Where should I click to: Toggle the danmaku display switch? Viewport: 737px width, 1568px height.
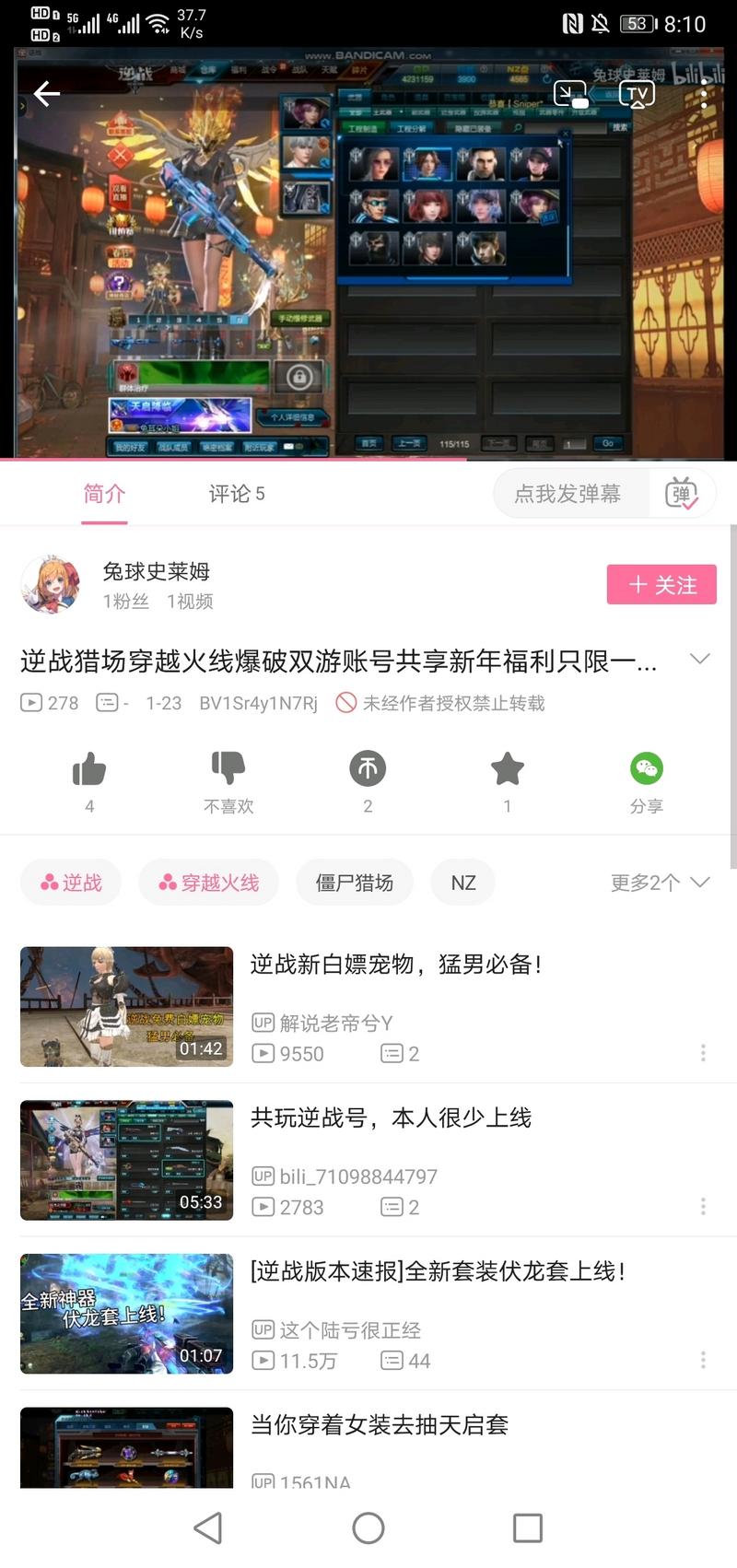pyautogui.click(x=682, y=494)
